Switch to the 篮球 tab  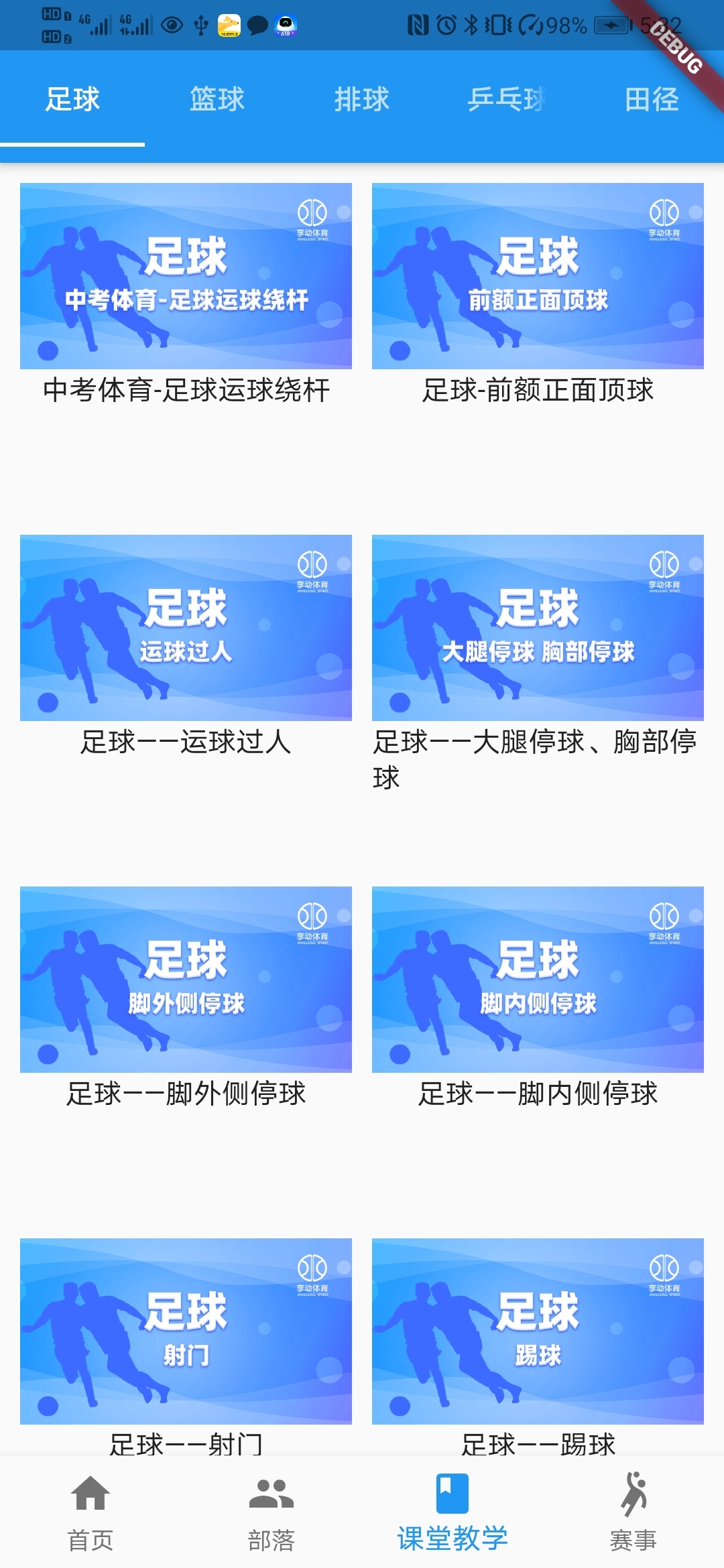217,99
